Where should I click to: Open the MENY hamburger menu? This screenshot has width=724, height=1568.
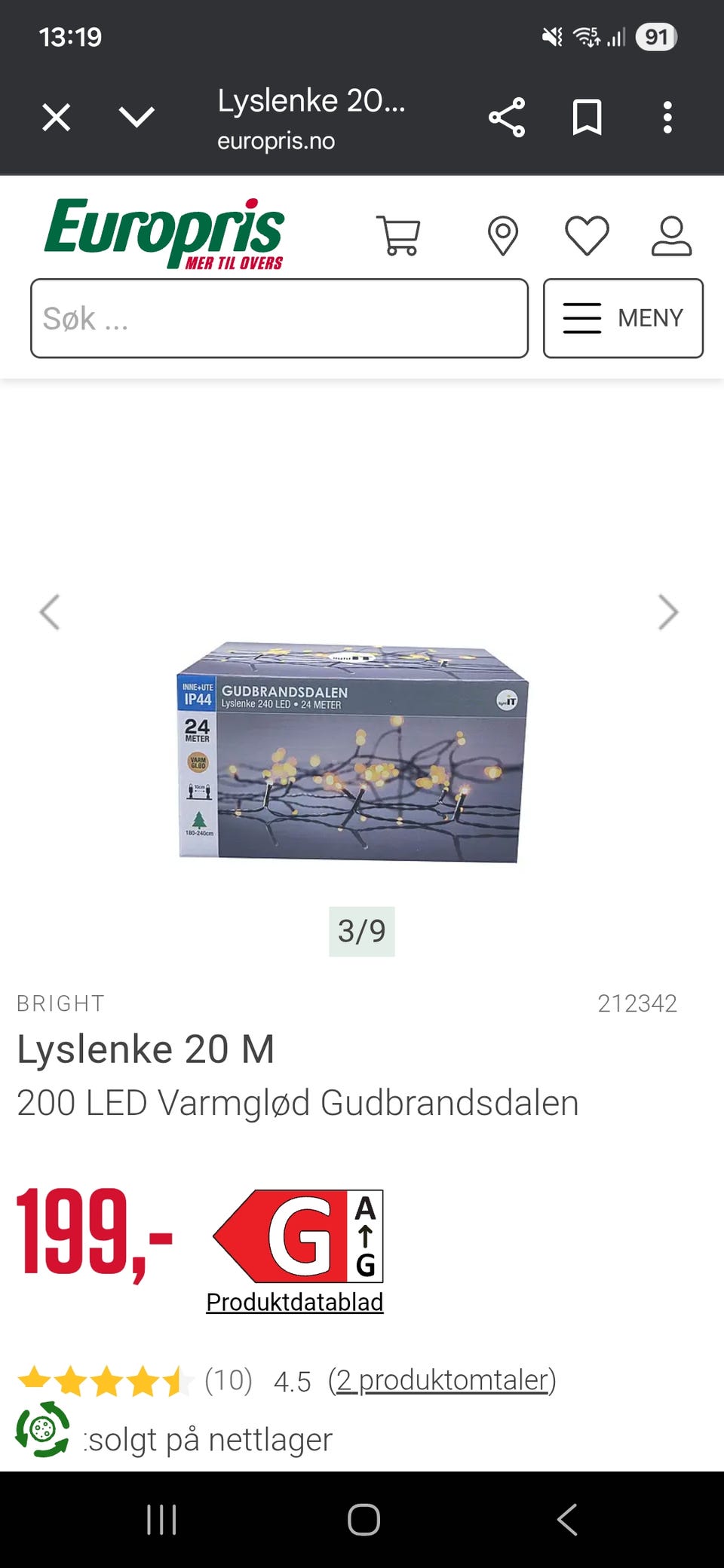(624, 317)
